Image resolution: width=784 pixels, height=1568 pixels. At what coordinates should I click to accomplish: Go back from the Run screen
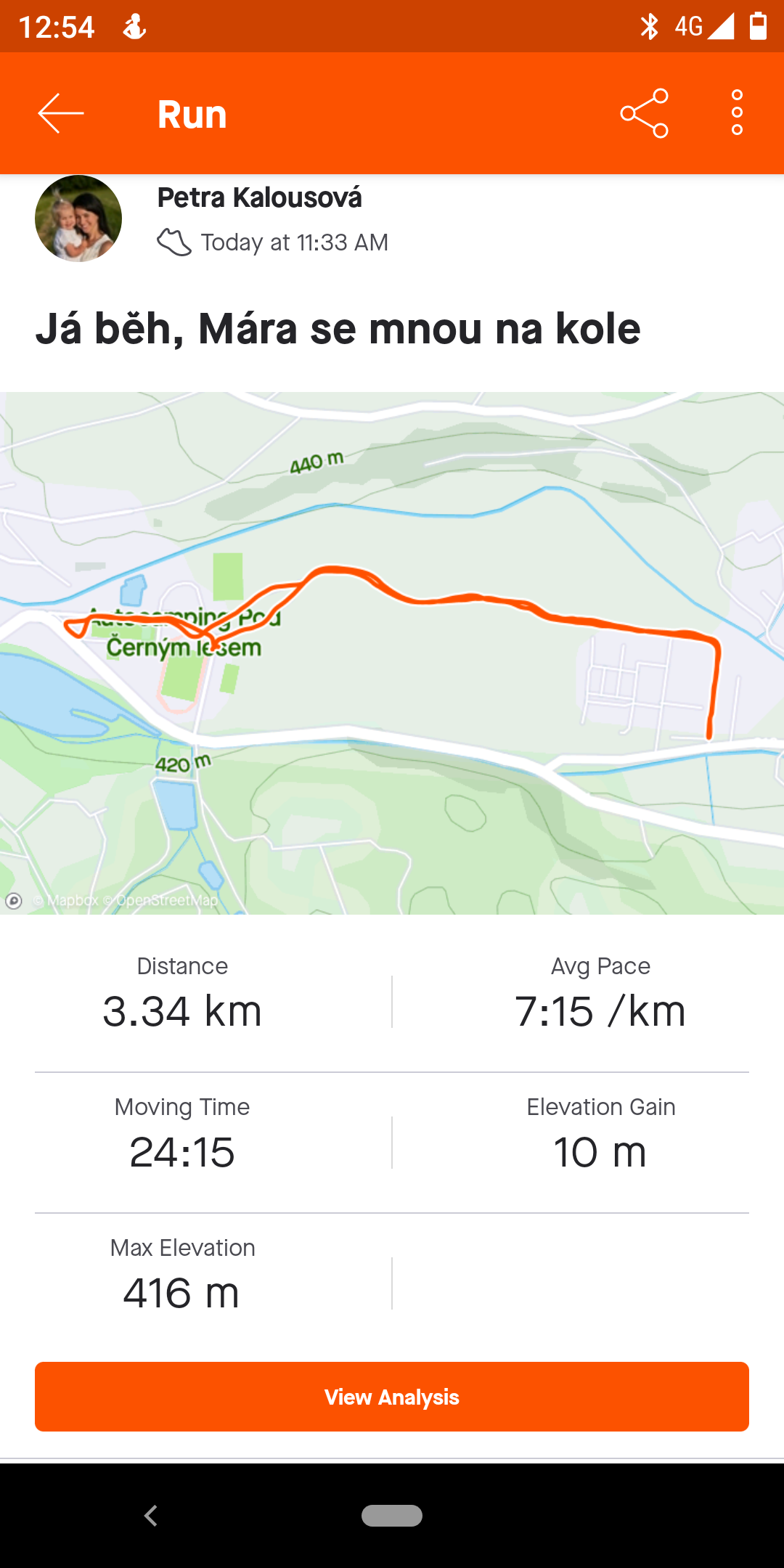point(61,113)
